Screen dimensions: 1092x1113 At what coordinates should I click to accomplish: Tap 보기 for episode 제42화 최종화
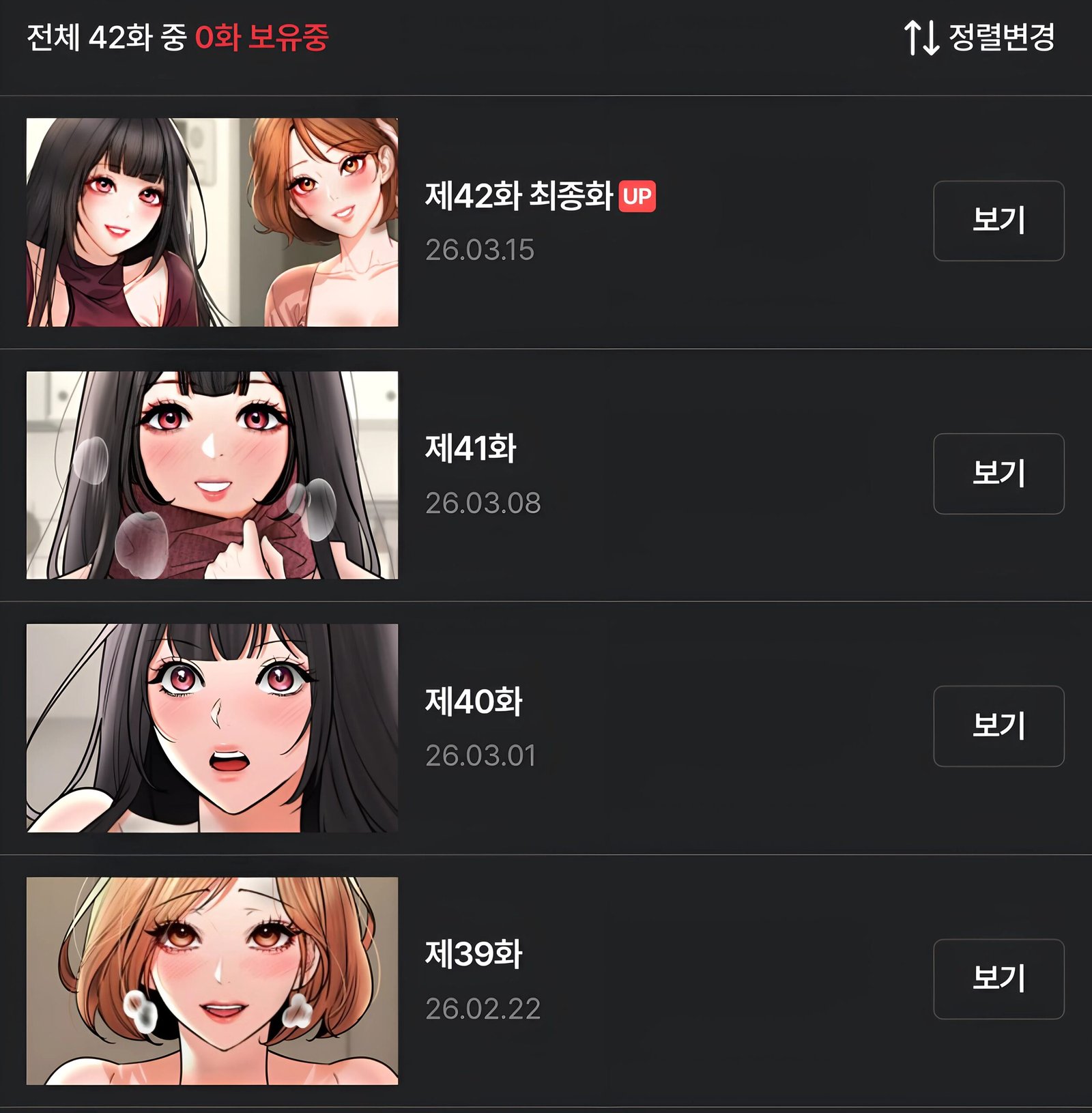[x=998, y=220]
